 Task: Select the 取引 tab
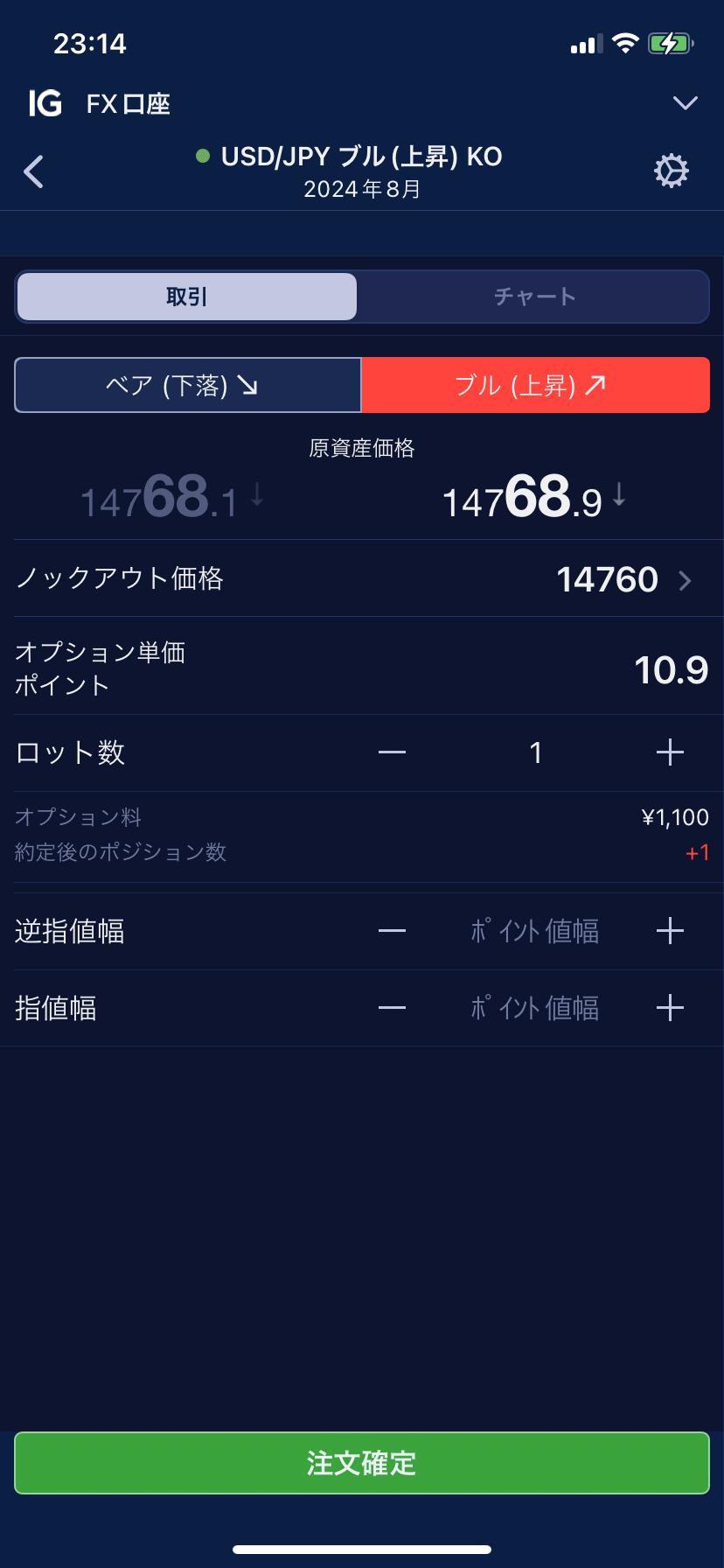(x=187, y=297)
